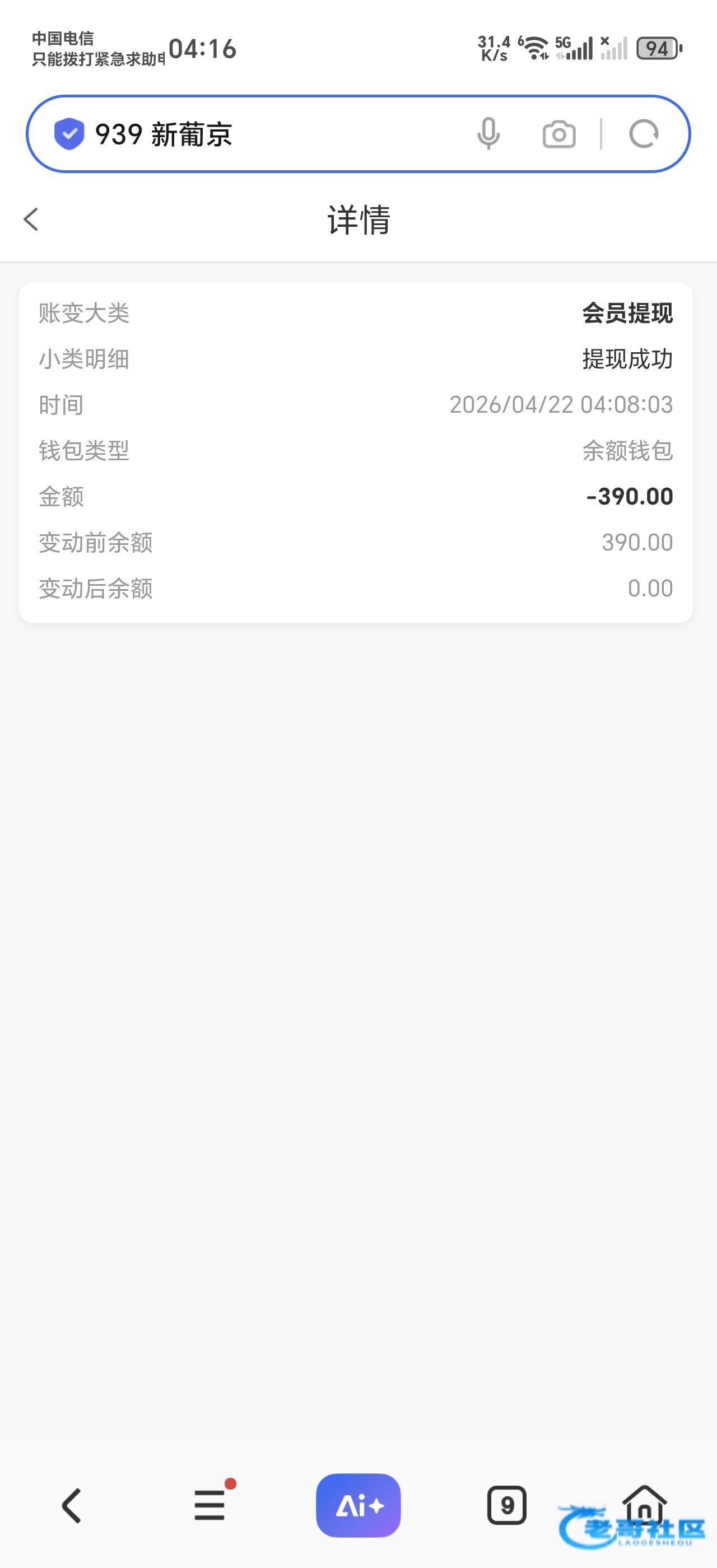Launch the Ai+ assistant button

pos(358,1505)
